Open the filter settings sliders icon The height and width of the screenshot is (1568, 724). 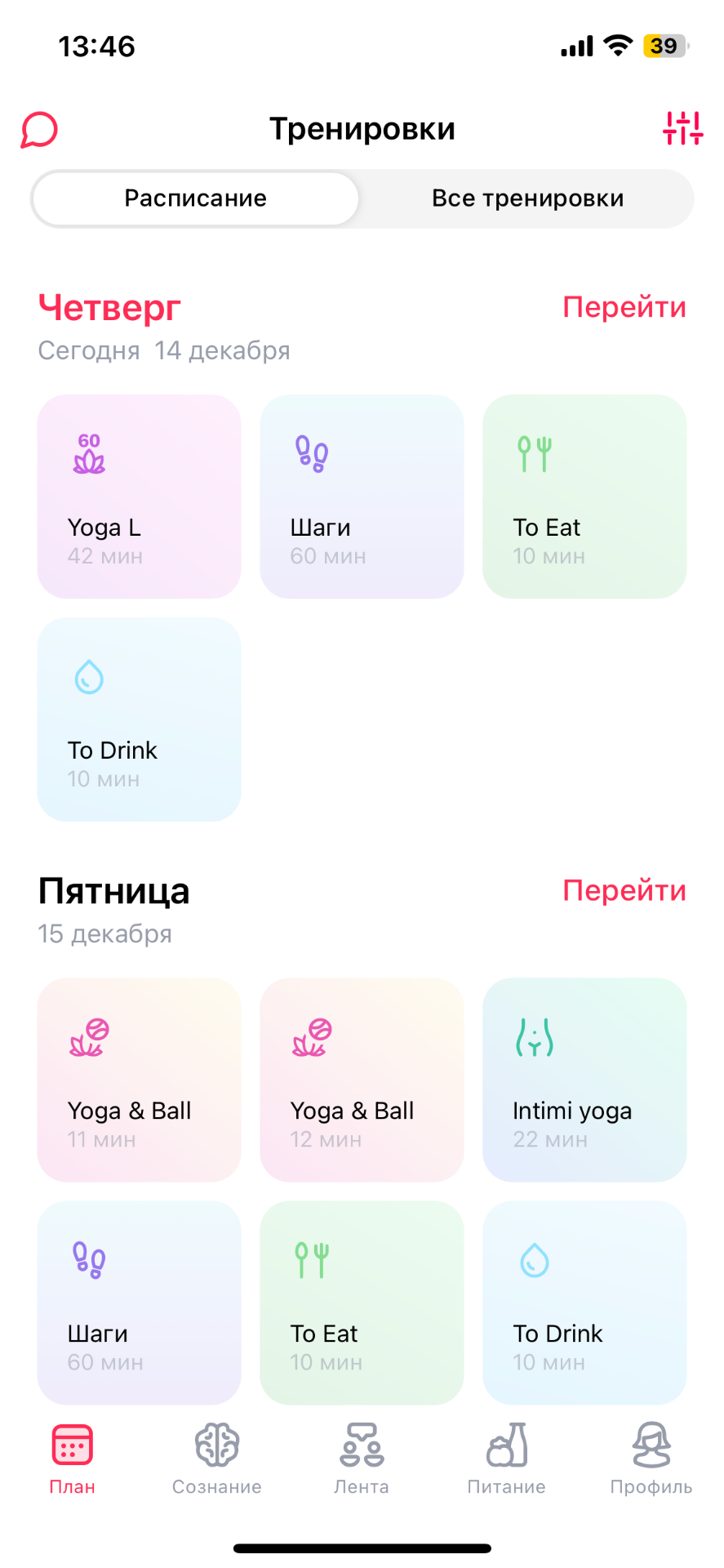pyautogui.click(x=682, y=128)
